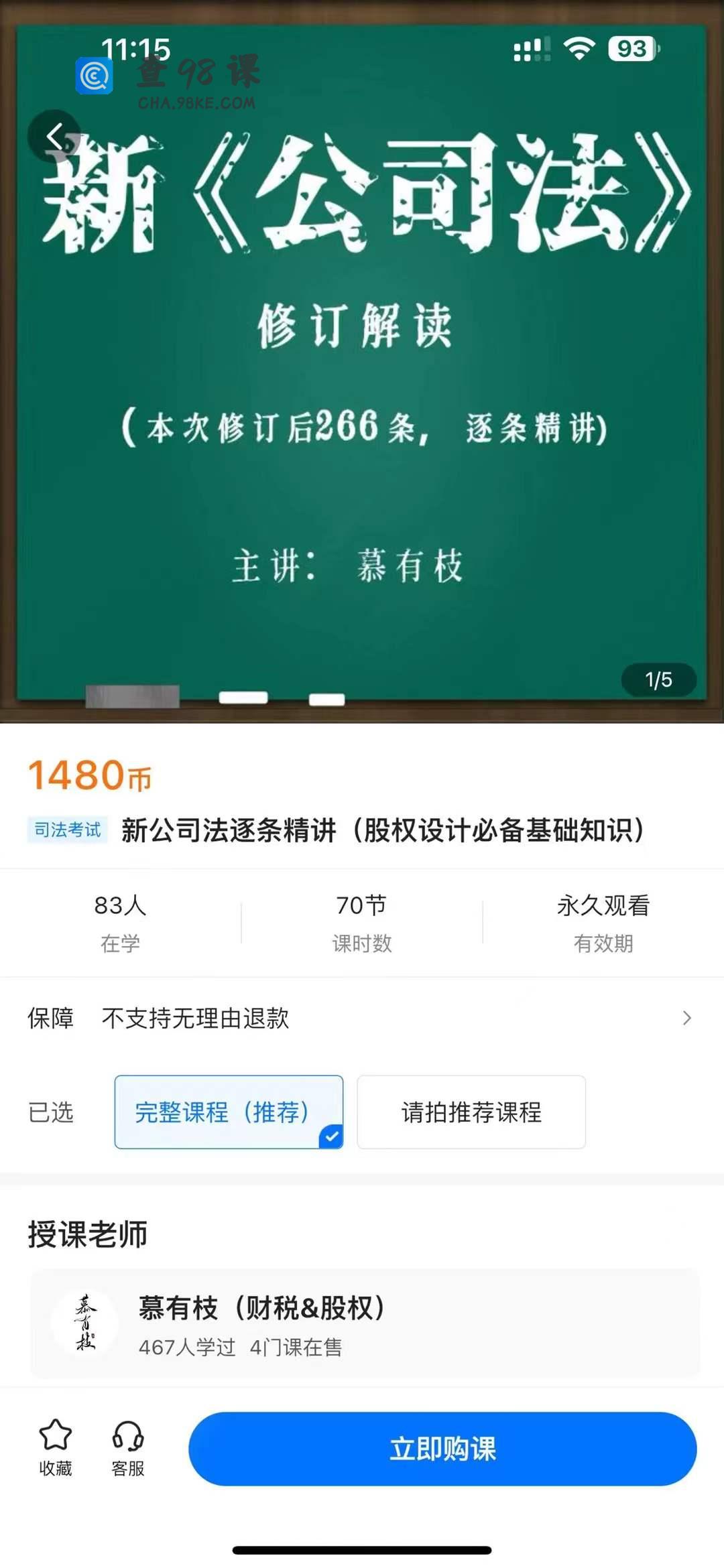Select the 完整课程（推荐）option
This screenshot has height=1568, width=724.
pos(229,1112)
